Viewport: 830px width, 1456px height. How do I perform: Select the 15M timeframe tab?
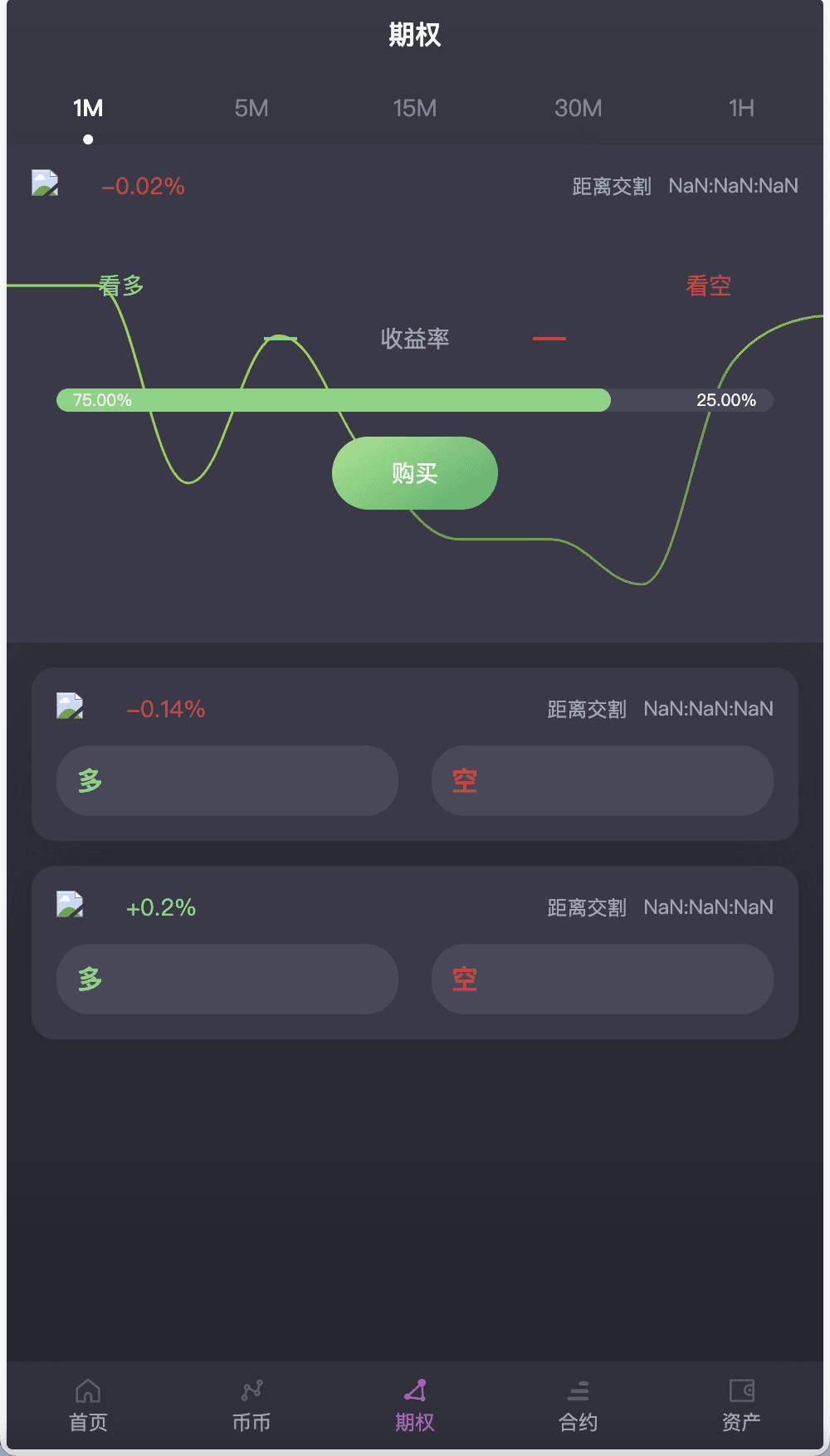pyautogui.click(x=414, y=109)
